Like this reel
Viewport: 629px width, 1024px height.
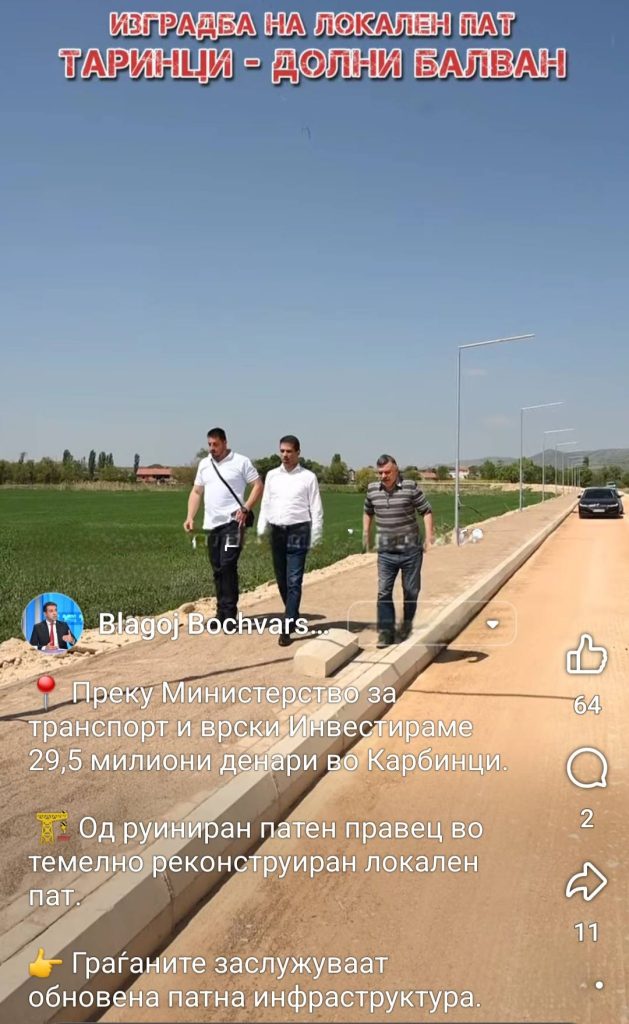click(x=587, y=655)
